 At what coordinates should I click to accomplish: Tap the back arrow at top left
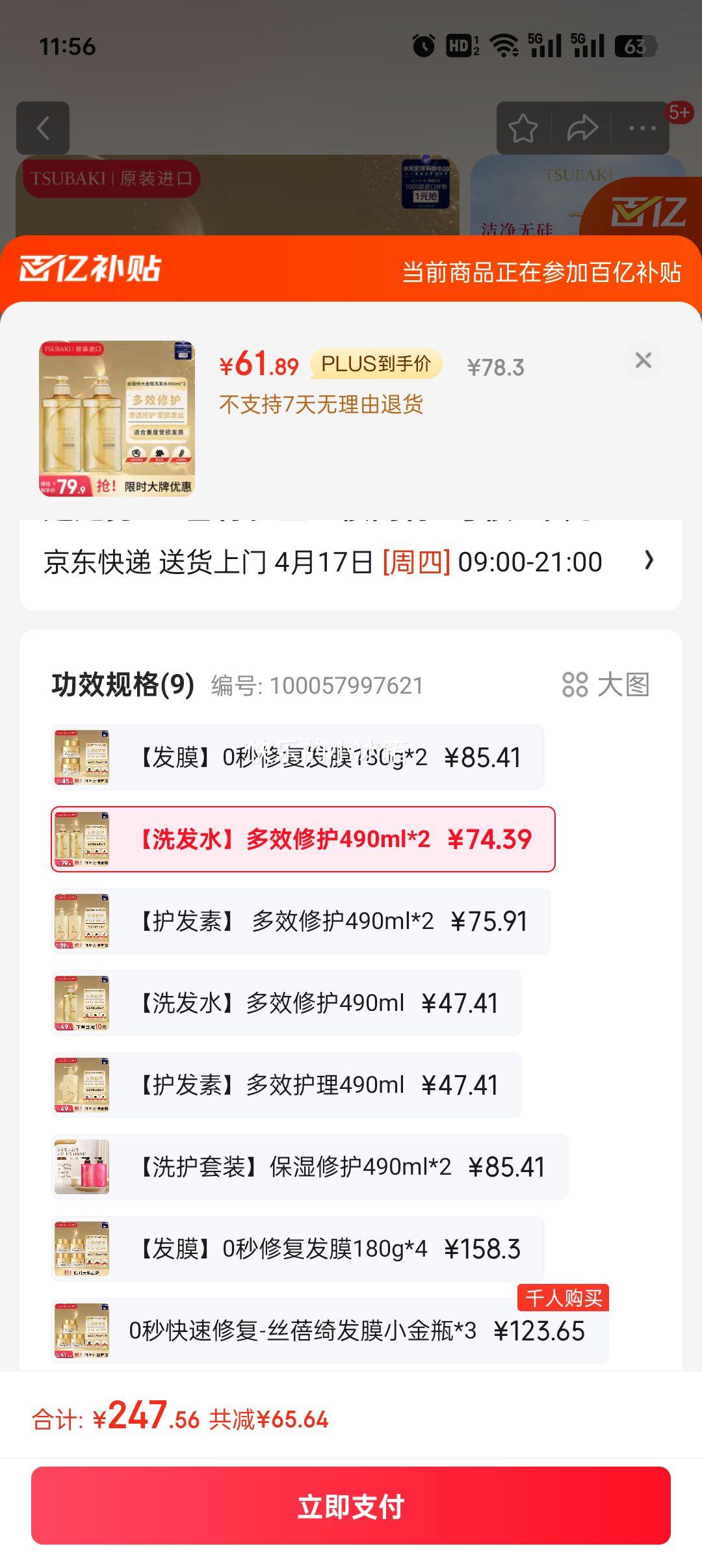[43, 127]
